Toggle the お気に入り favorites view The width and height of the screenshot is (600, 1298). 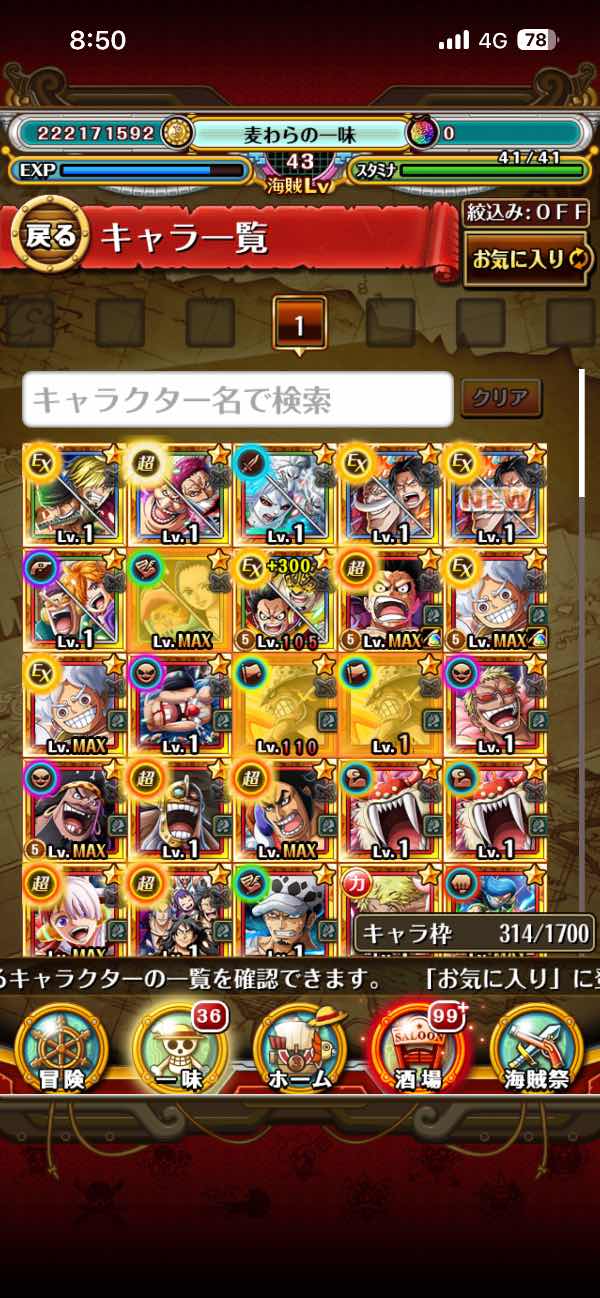(526, 261)
